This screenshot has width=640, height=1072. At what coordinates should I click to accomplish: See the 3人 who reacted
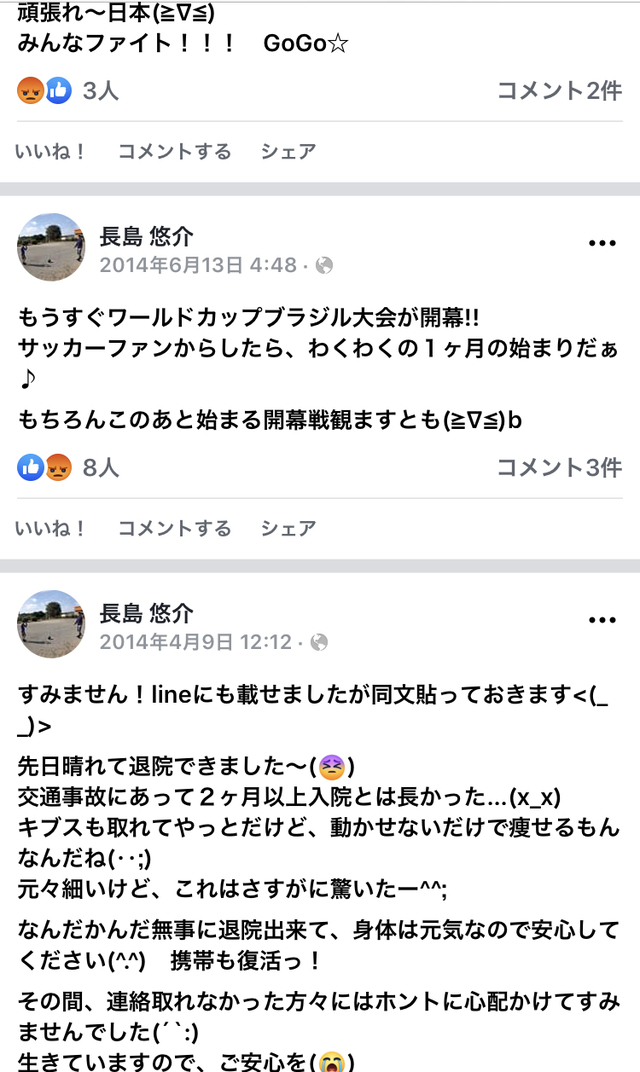[101, 90]
